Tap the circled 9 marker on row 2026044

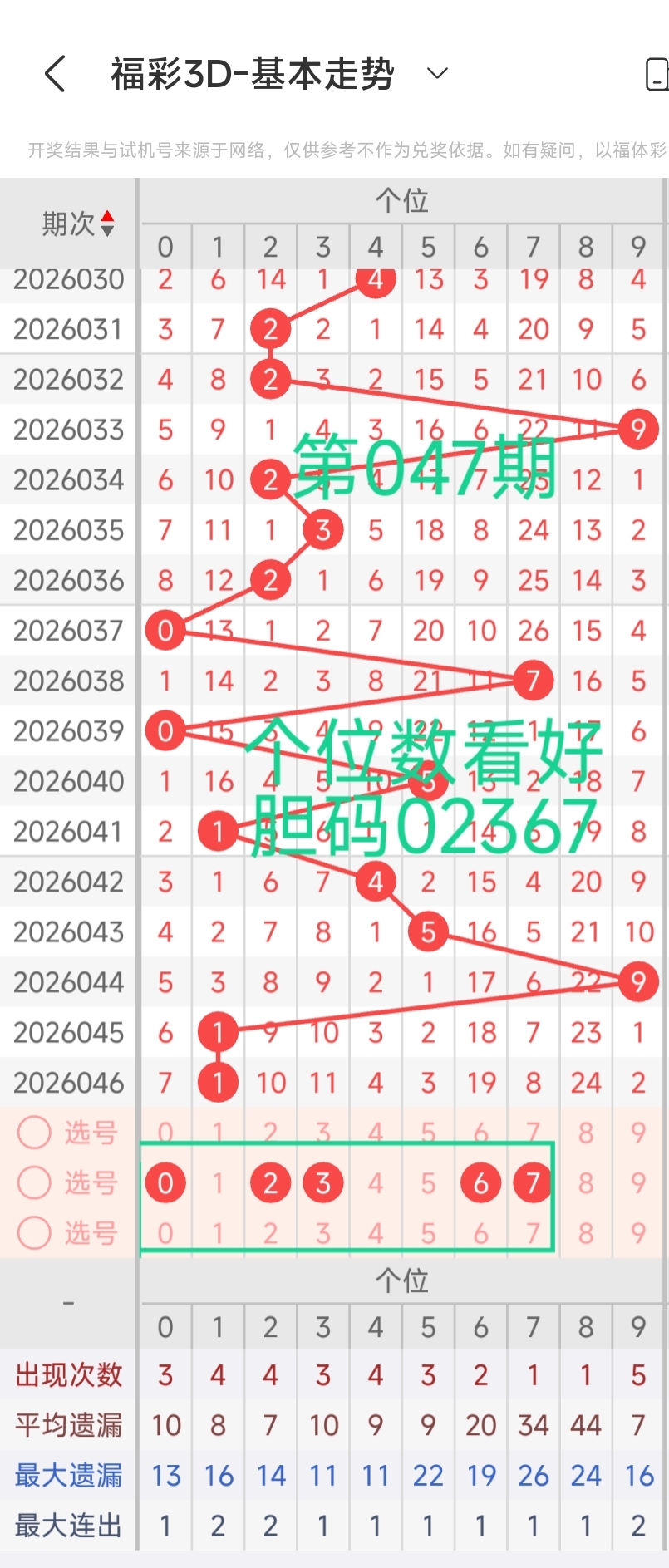coord(637,981)
